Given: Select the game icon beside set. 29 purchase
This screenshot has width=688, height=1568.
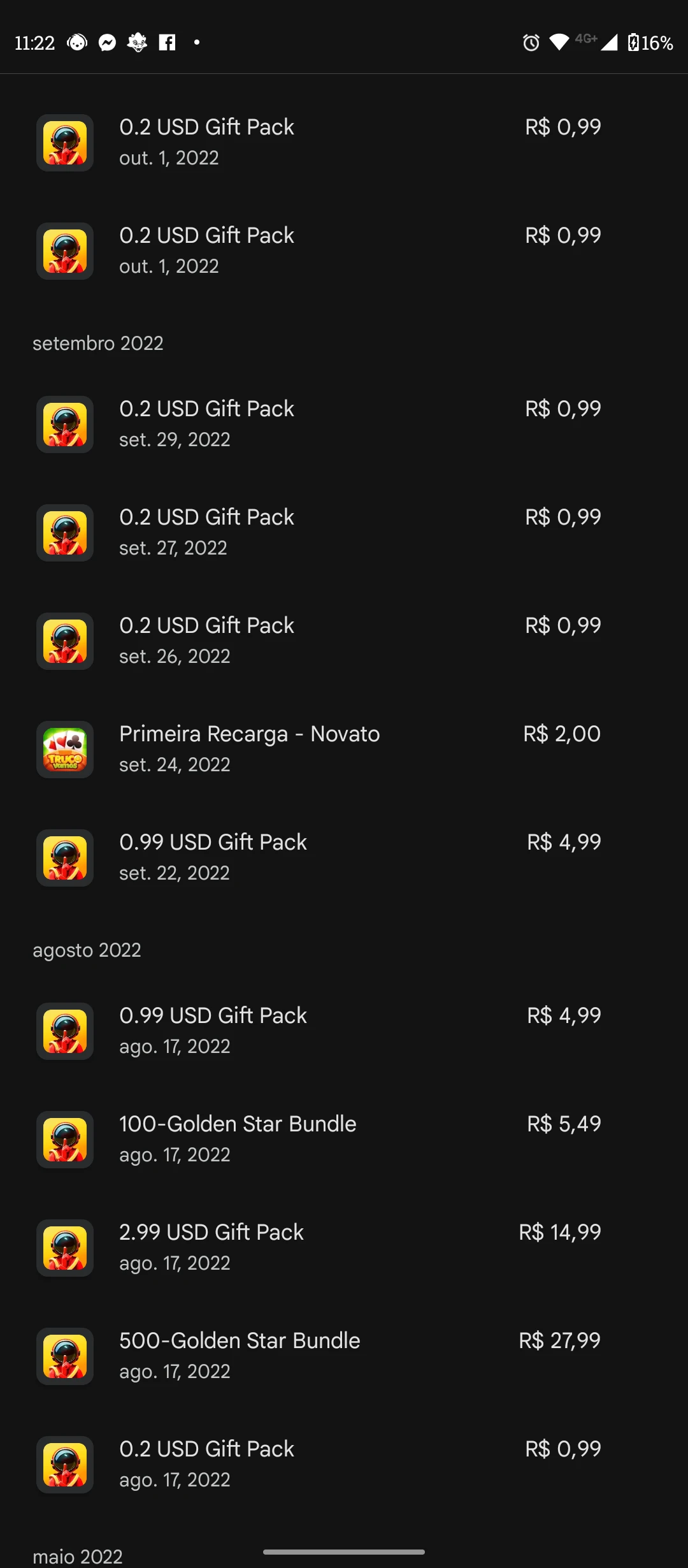Looking at the screenshot, I should click(64, 423).
